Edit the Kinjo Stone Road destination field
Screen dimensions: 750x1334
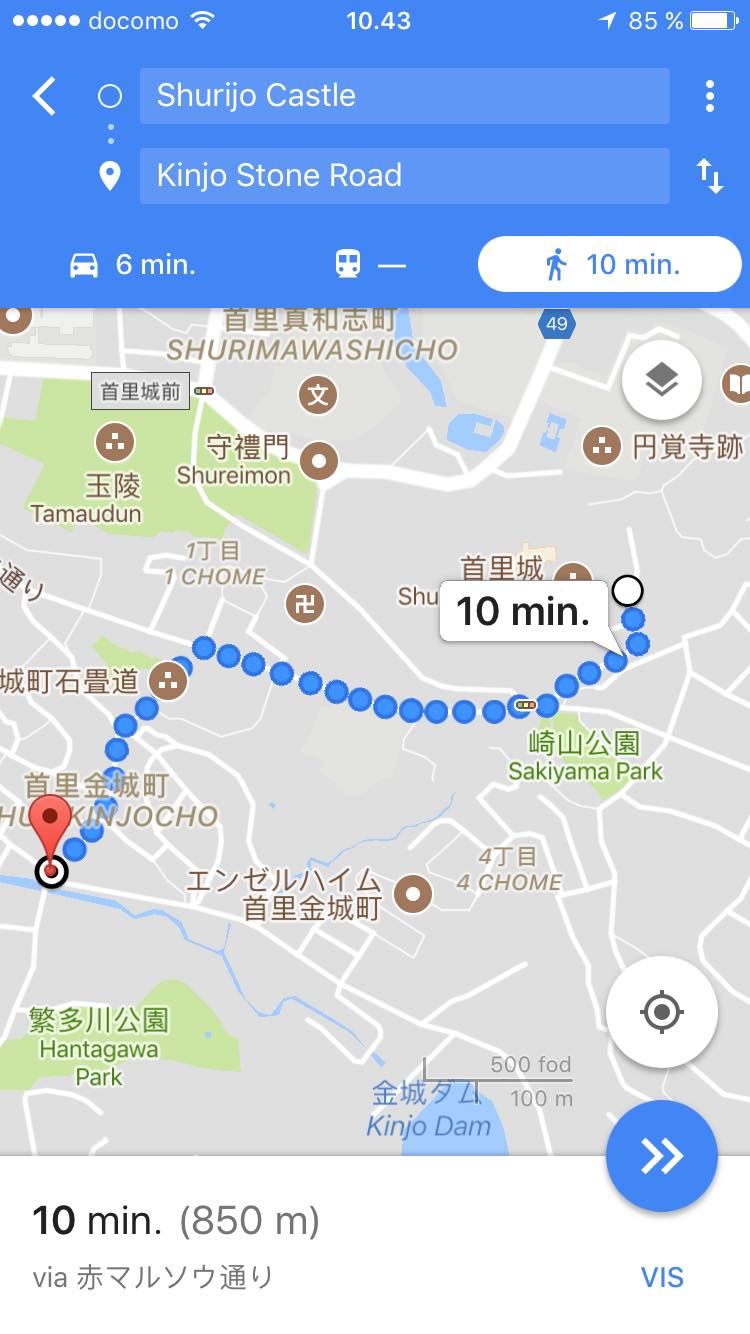pyautogui.click(x=404, y=176)
